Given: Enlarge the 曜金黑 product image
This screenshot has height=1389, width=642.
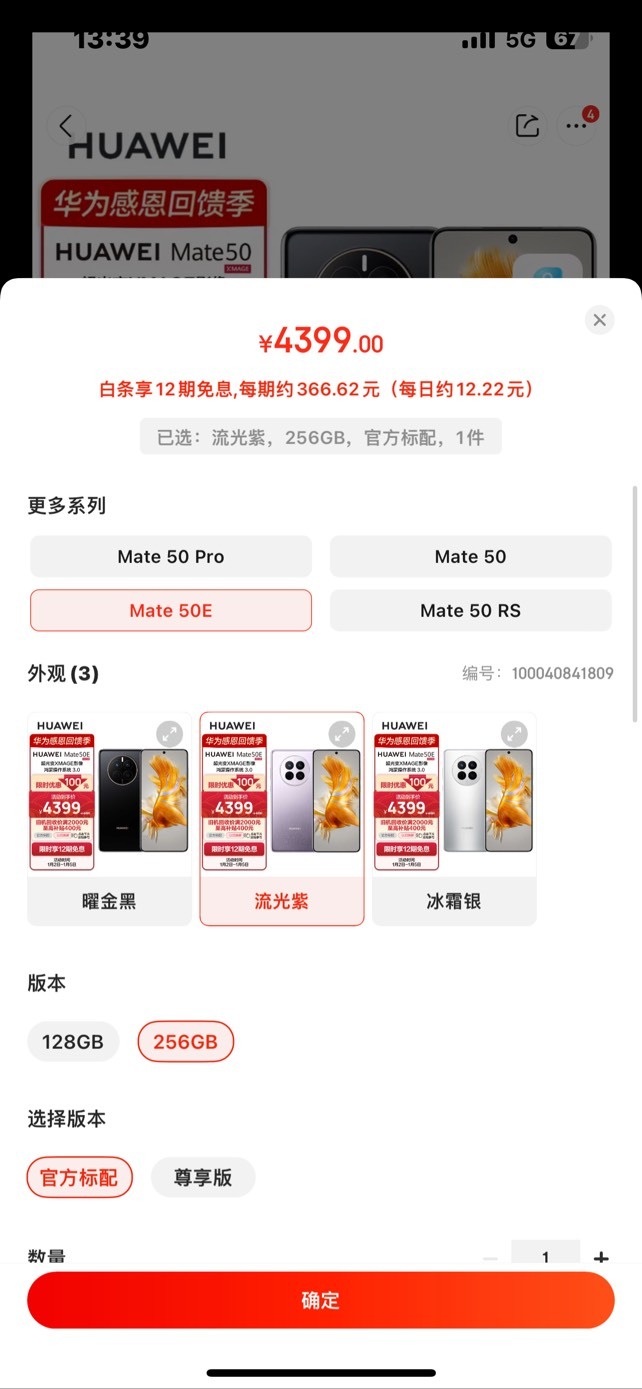Looking at the screenshot, I should point(170,734).
